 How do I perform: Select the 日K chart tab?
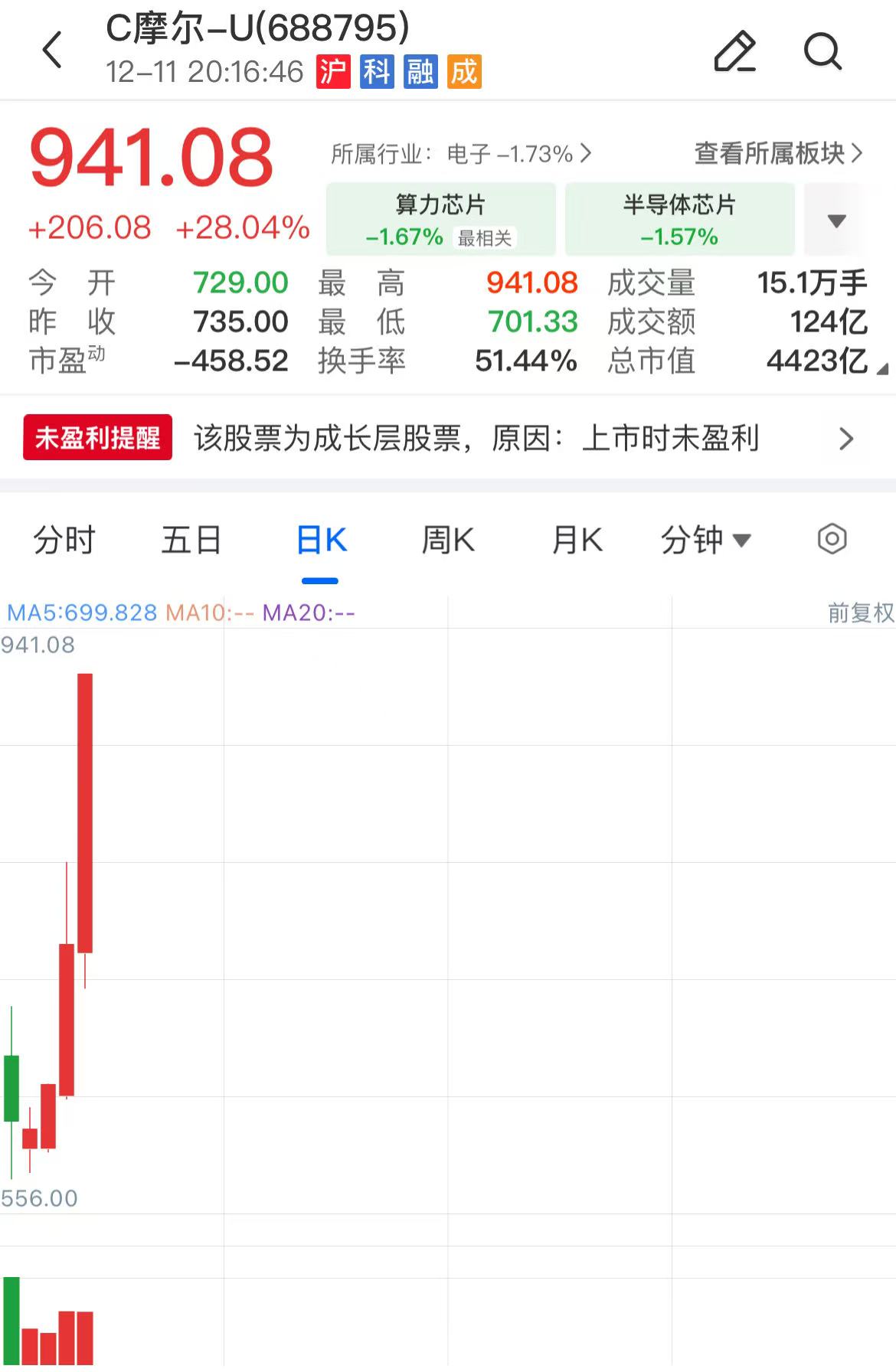pyautogui.click(x=321, y=540)
